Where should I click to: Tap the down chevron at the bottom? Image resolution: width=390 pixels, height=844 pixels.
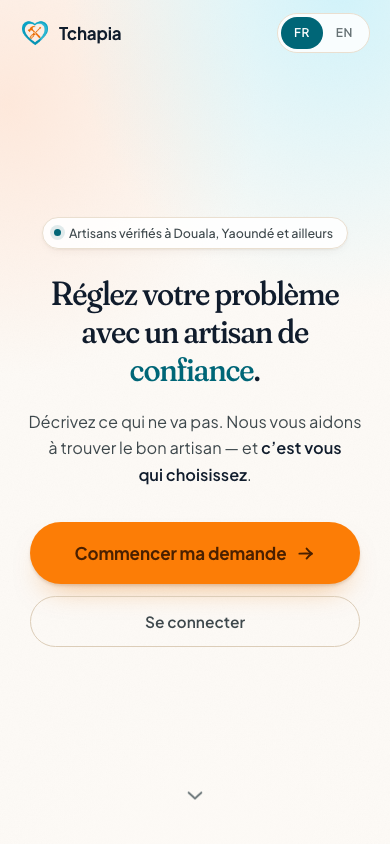[195, 795]
